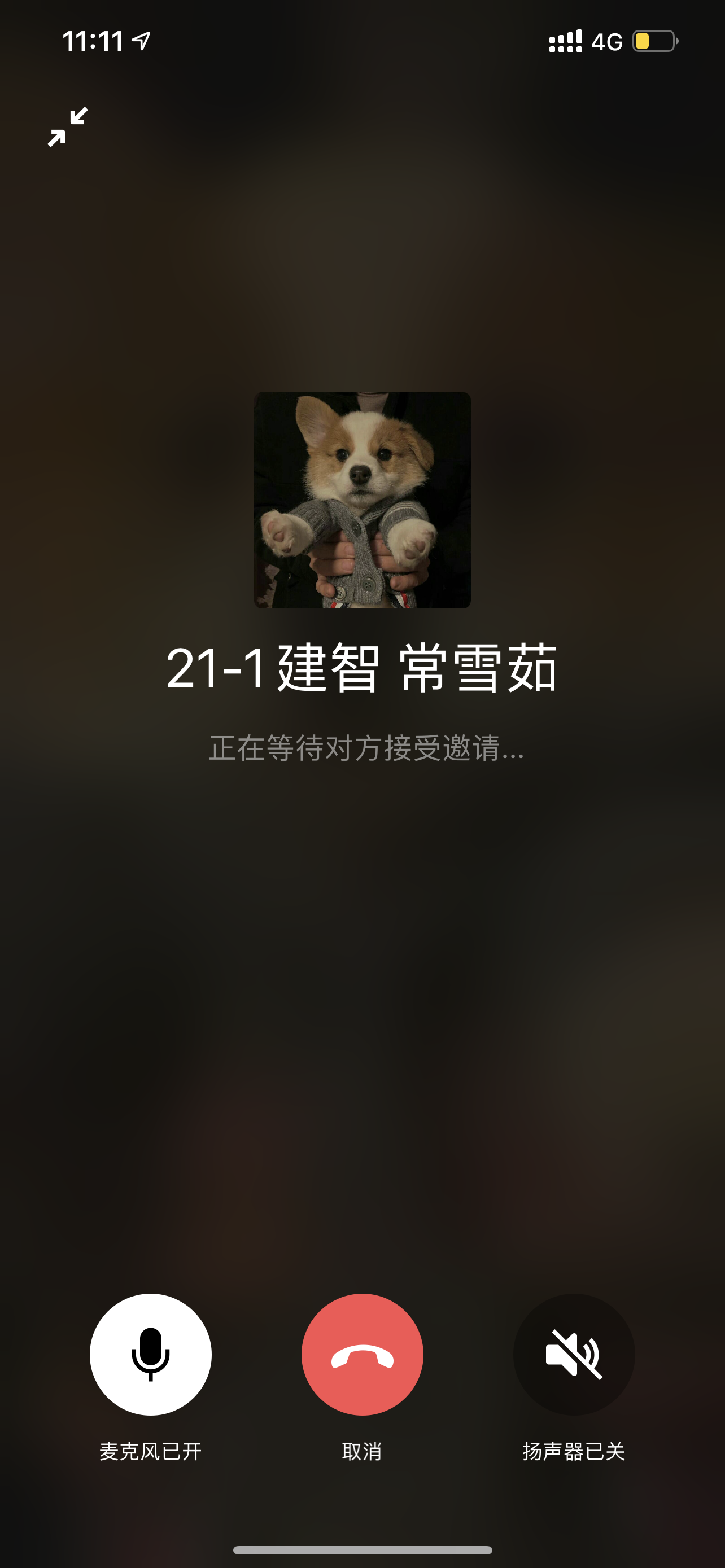The image size is (725, 1568).
Task: Mute the microphone
Action: [x=150, y=1354]
